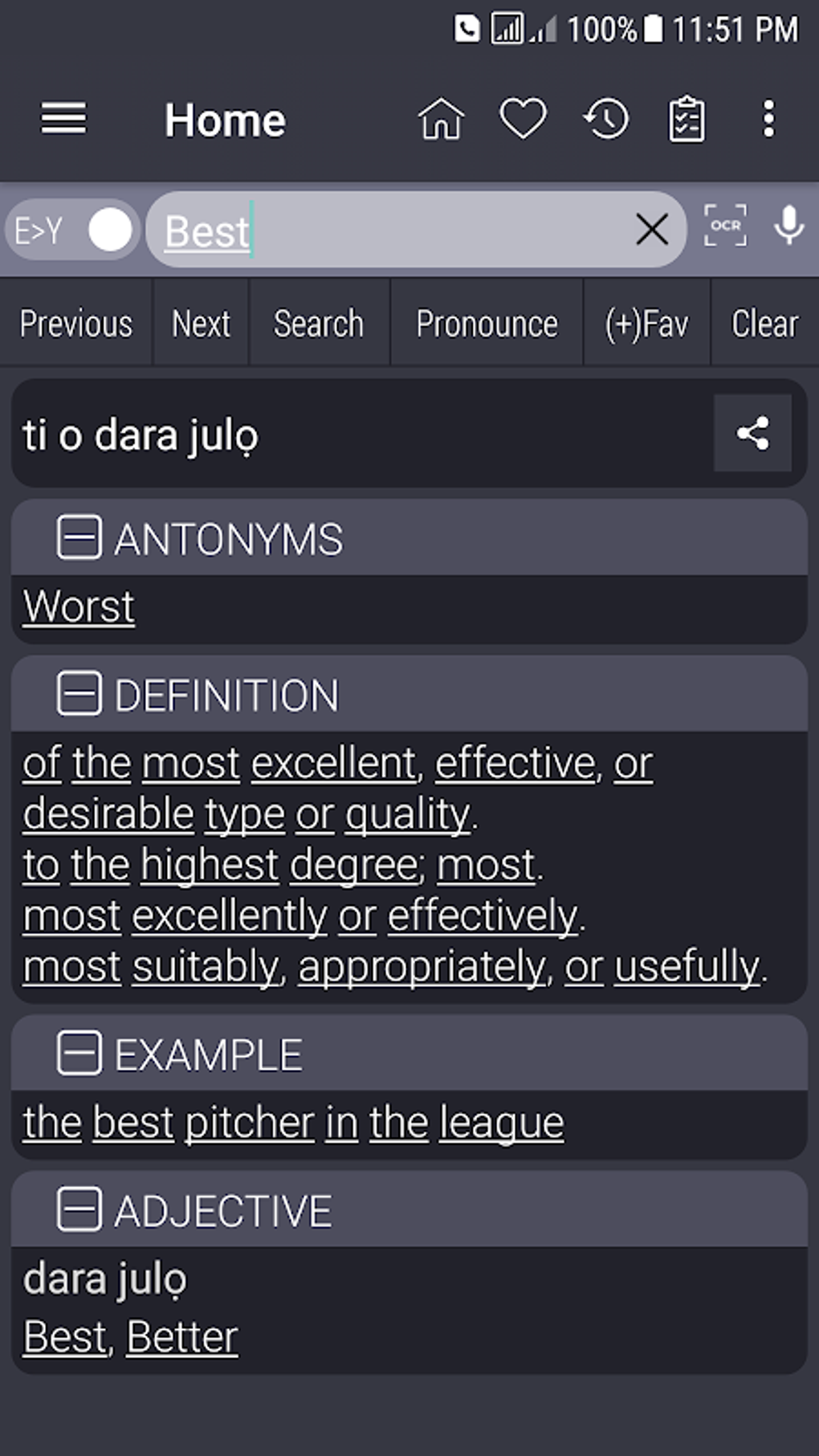Screen dimensions: 819x1456
Task: Open the hamburger drawer menu
Action: point(63,119)
